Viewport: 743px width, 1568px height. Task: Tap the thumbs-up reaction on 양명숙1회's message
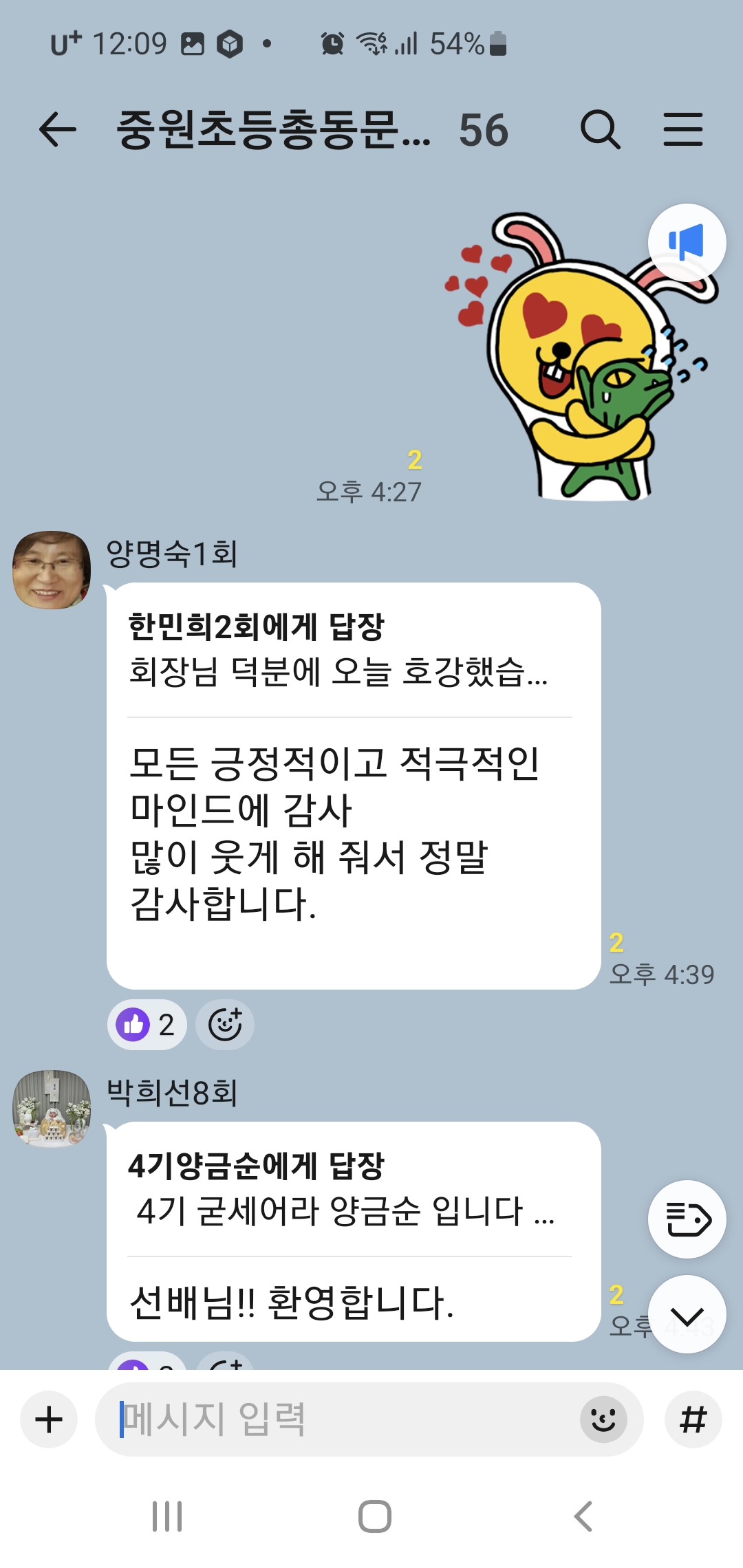[146, 1025]
